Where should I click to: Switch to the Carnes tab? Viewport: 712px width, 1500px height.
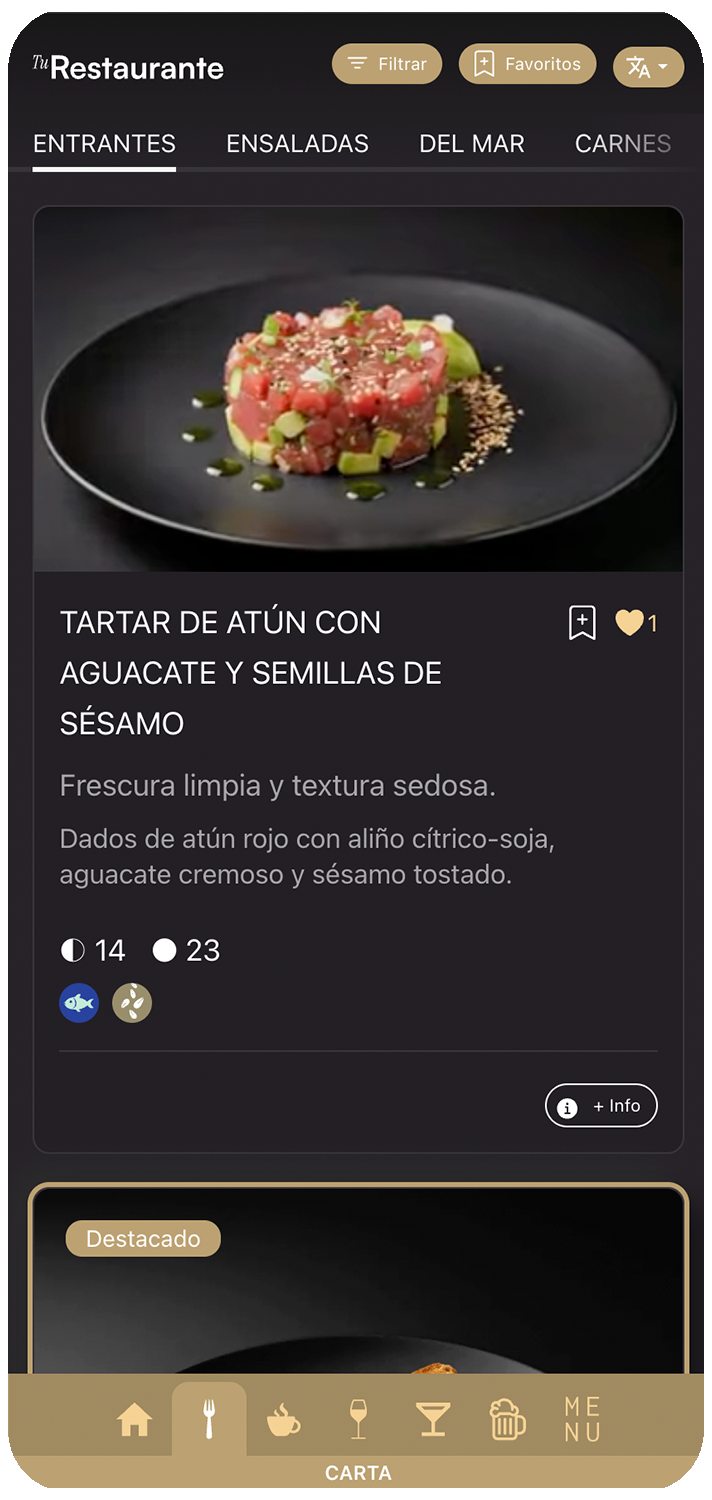pos(622,144)
